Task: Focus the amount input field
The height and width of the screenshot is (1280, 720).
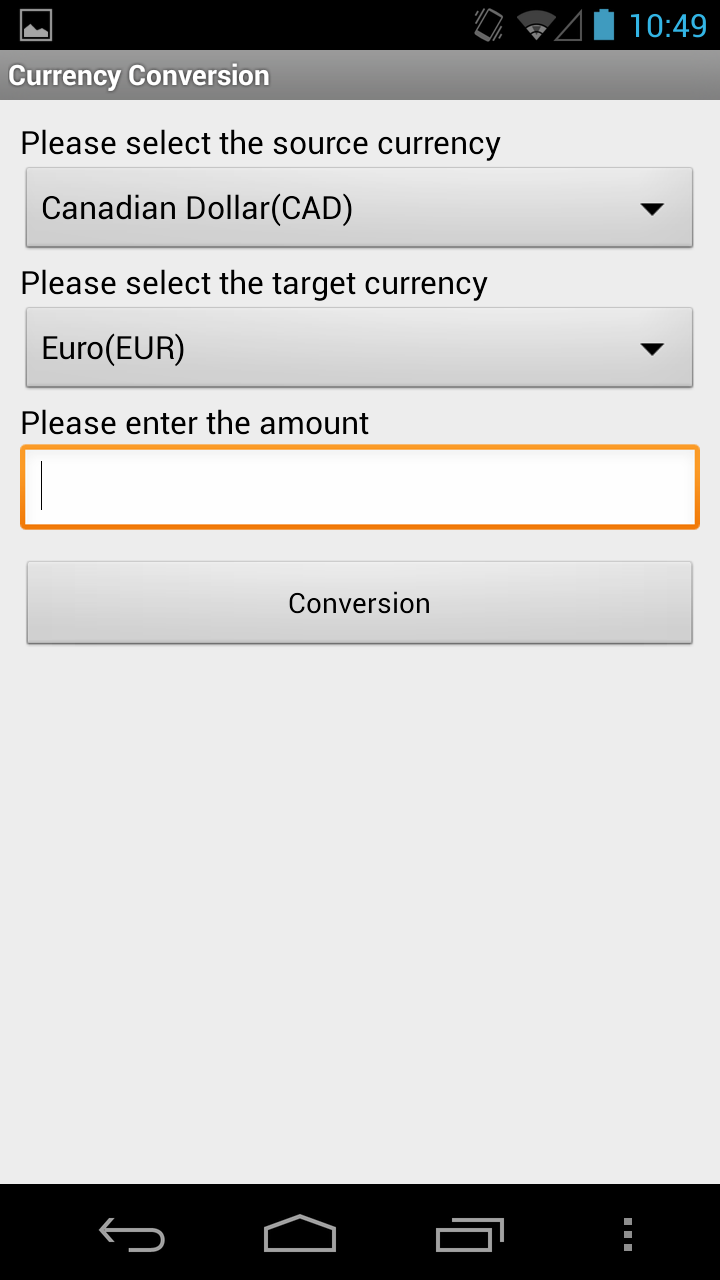Action: (359, 485)
